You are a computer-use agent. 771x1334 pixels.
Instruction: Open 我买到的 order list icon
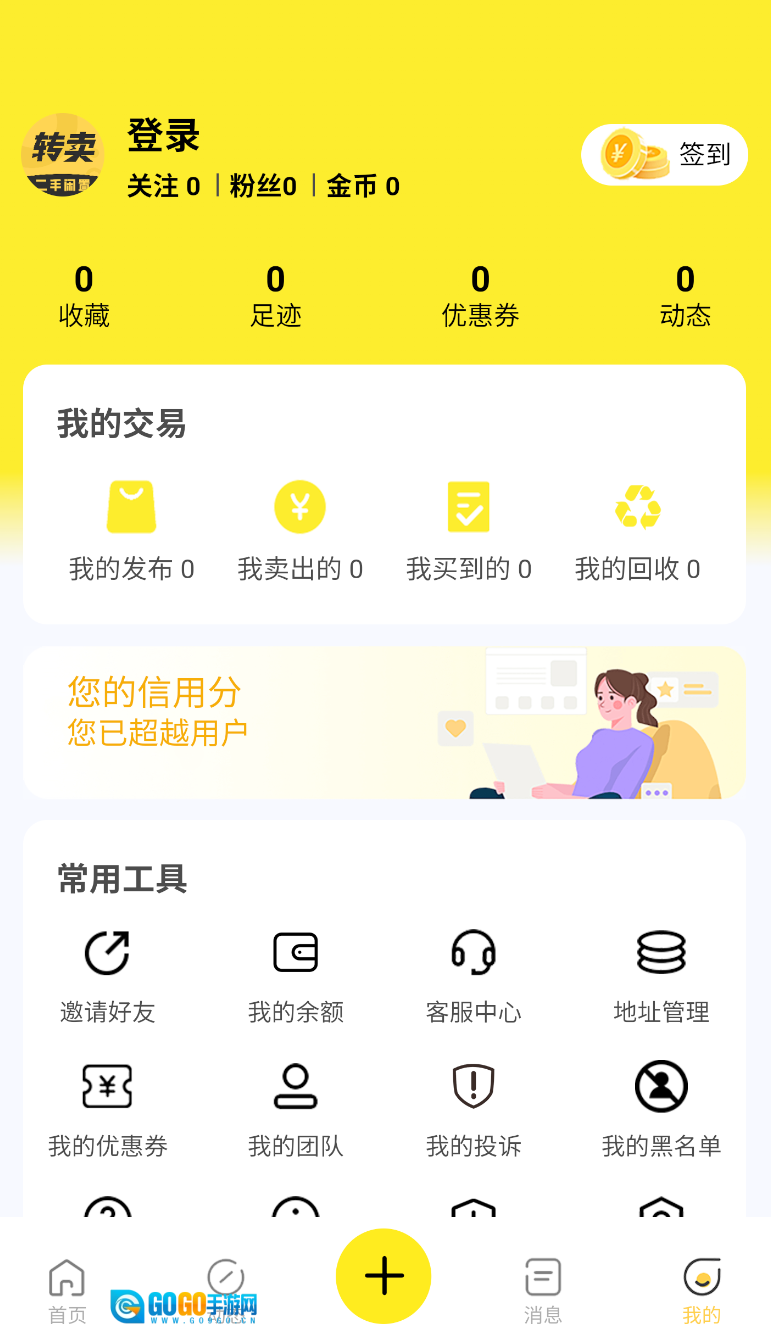pos(468,507)
